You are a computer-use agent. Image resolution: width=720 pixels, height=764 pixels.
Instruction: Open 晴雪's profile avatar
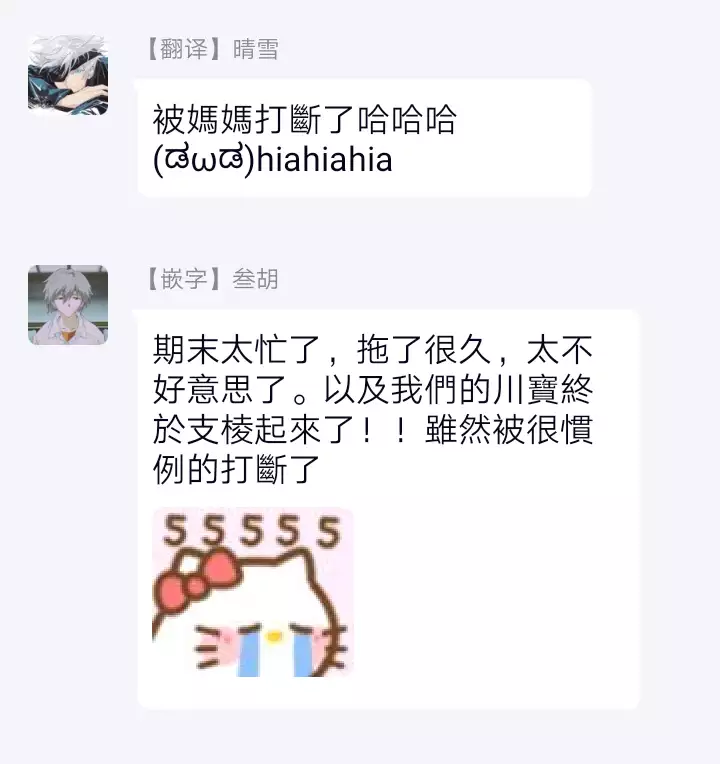(68, 75)
